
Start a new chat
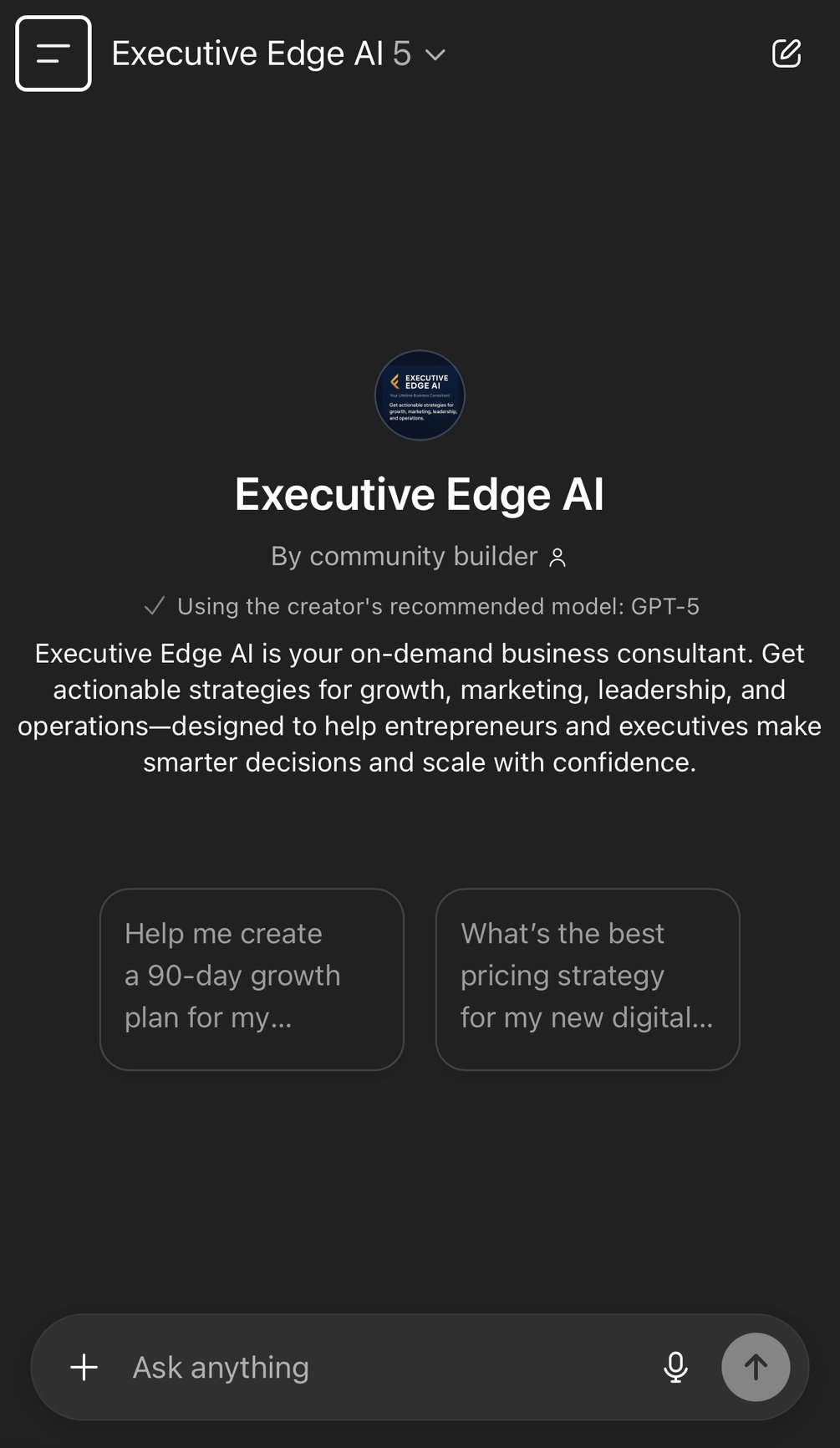pyautogui.click(x=786, y=54)
